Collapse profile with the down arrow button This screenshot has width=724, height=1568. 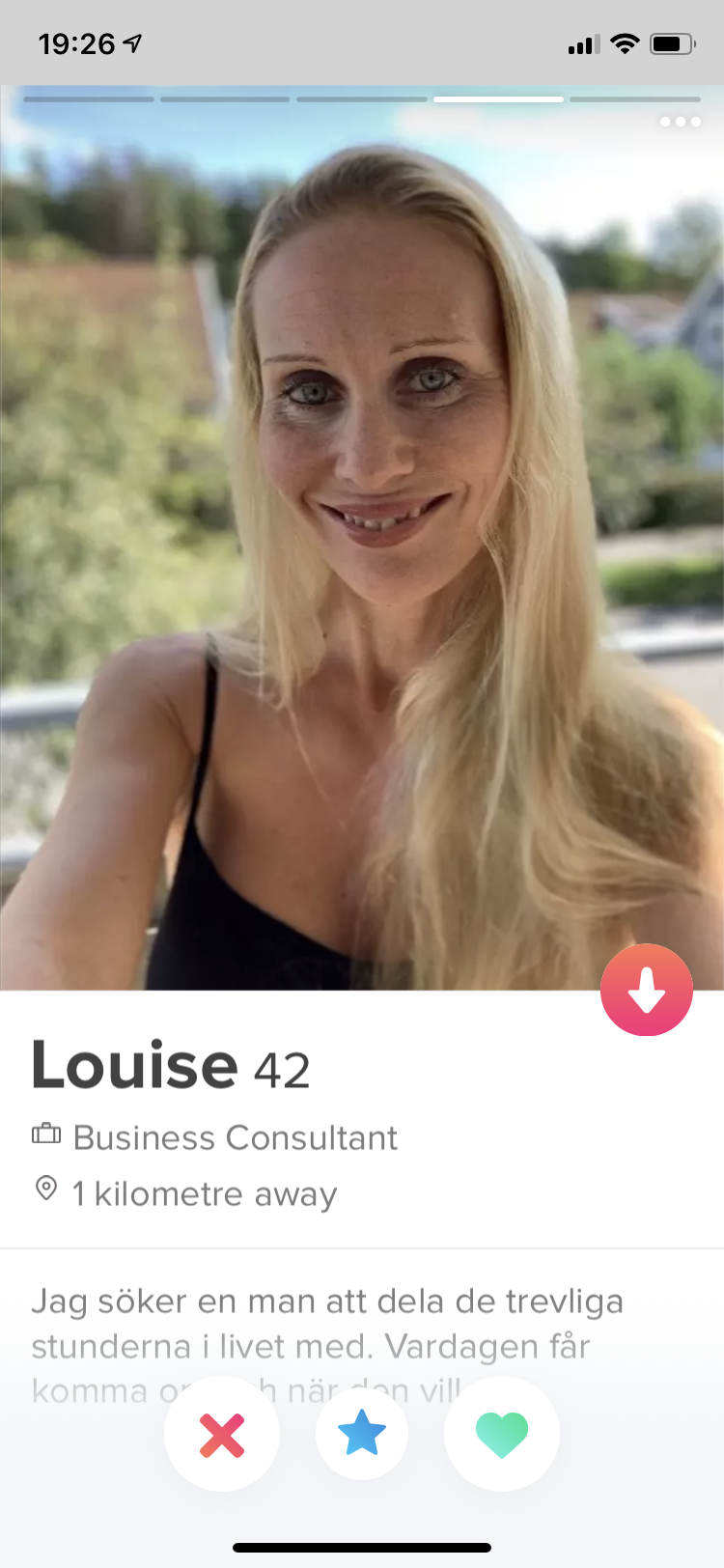647,990
